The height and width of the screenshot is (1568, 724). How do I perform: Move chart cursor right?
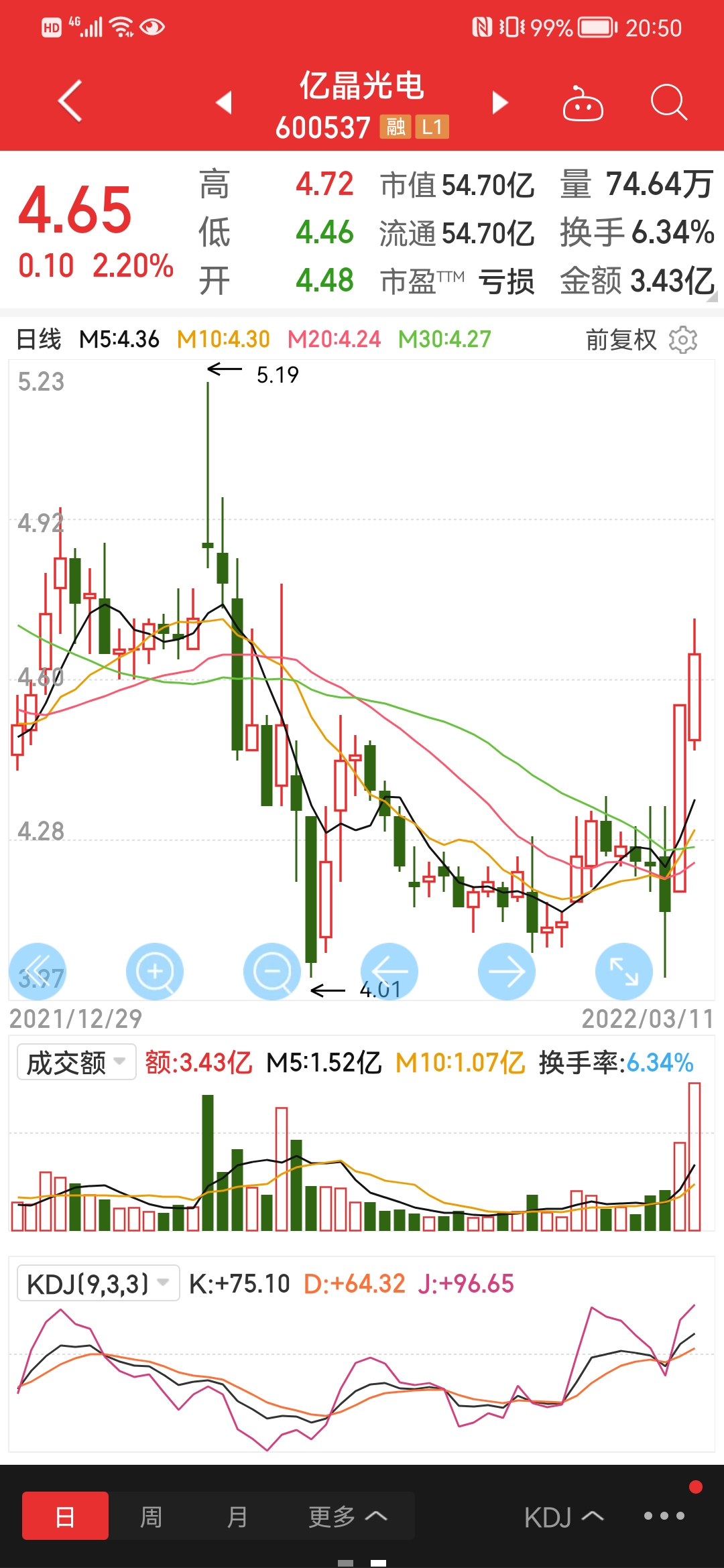(507, 972)
